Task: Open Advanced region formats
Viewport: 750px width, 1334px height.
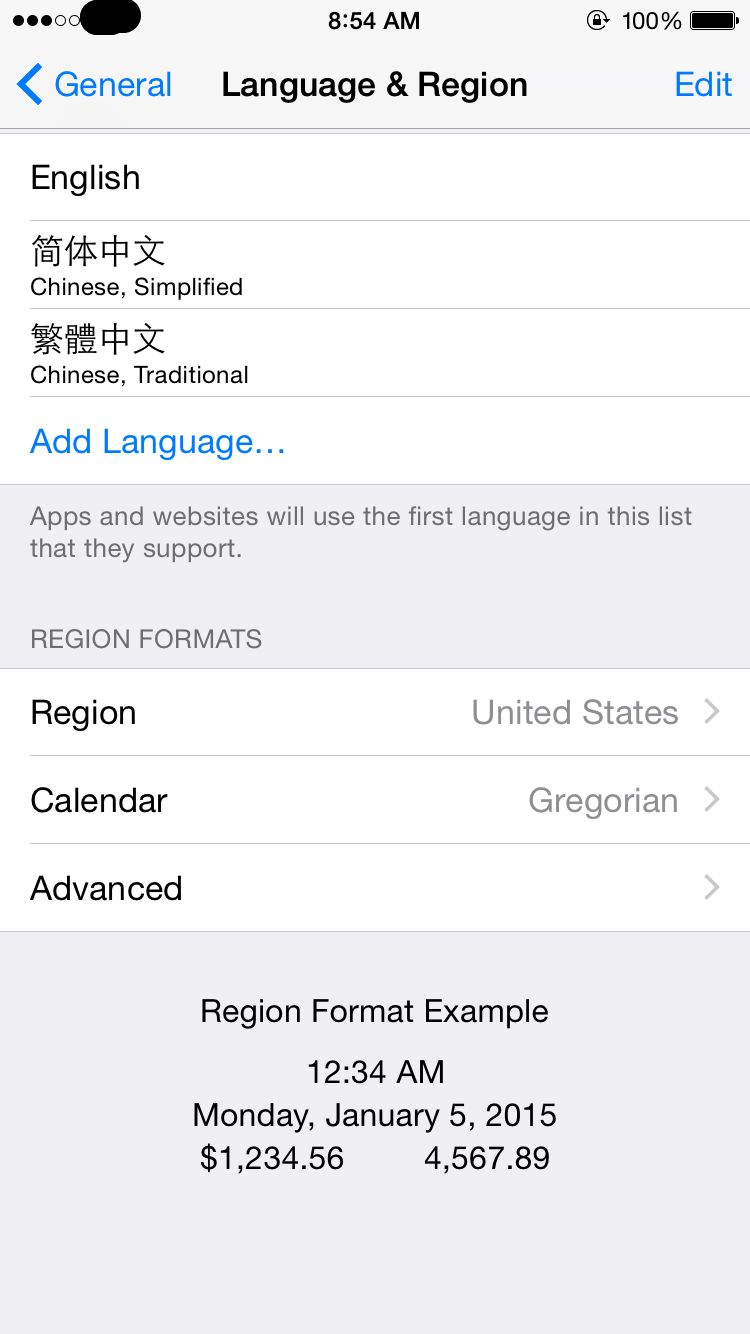Action: [x=375, y=888]
